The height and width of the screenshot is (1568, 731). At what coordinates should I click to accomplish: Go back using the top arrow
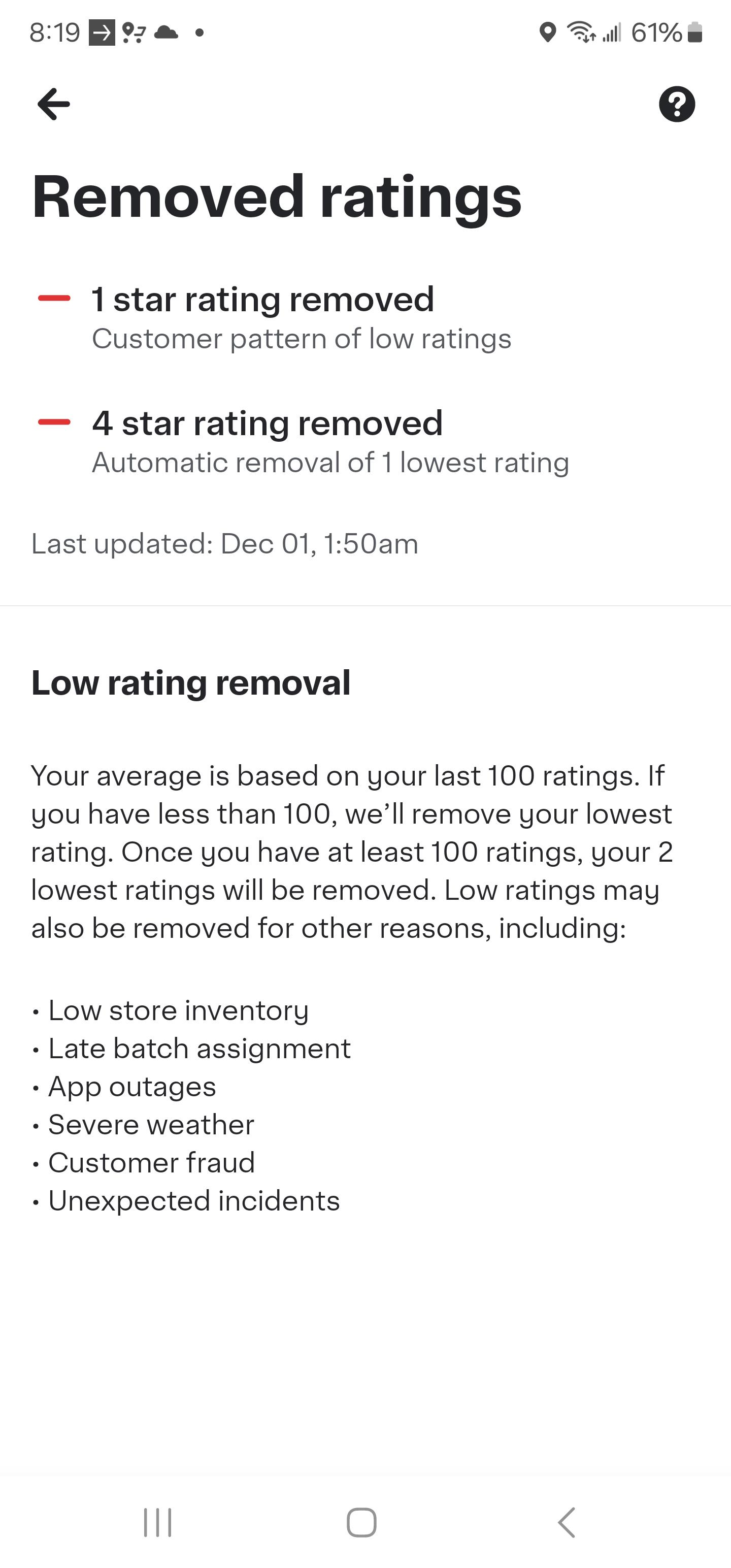tap(54, 104)
